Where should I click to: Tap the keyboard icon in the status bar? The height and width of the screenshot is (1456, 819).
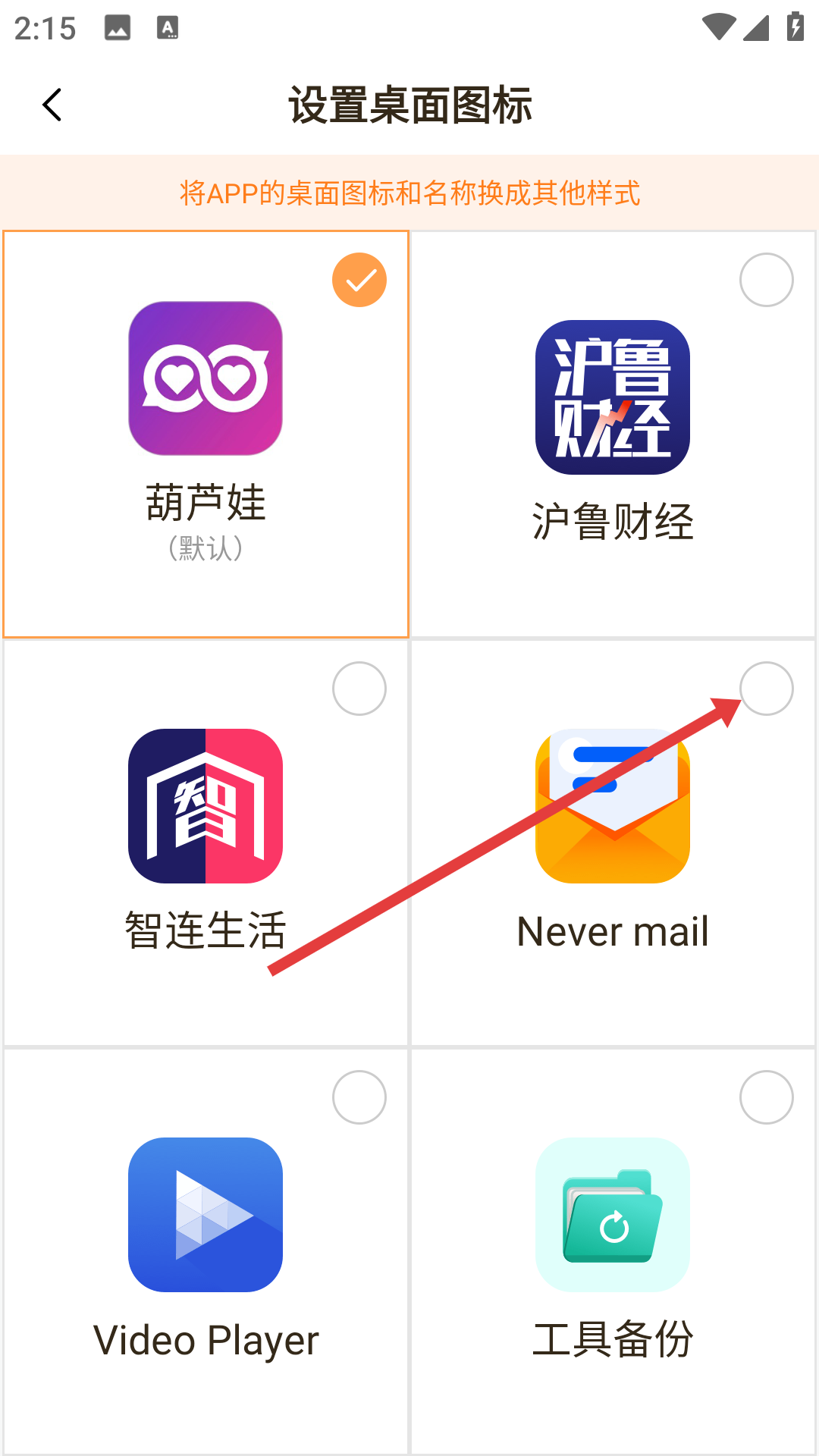[x=167, y=27]
